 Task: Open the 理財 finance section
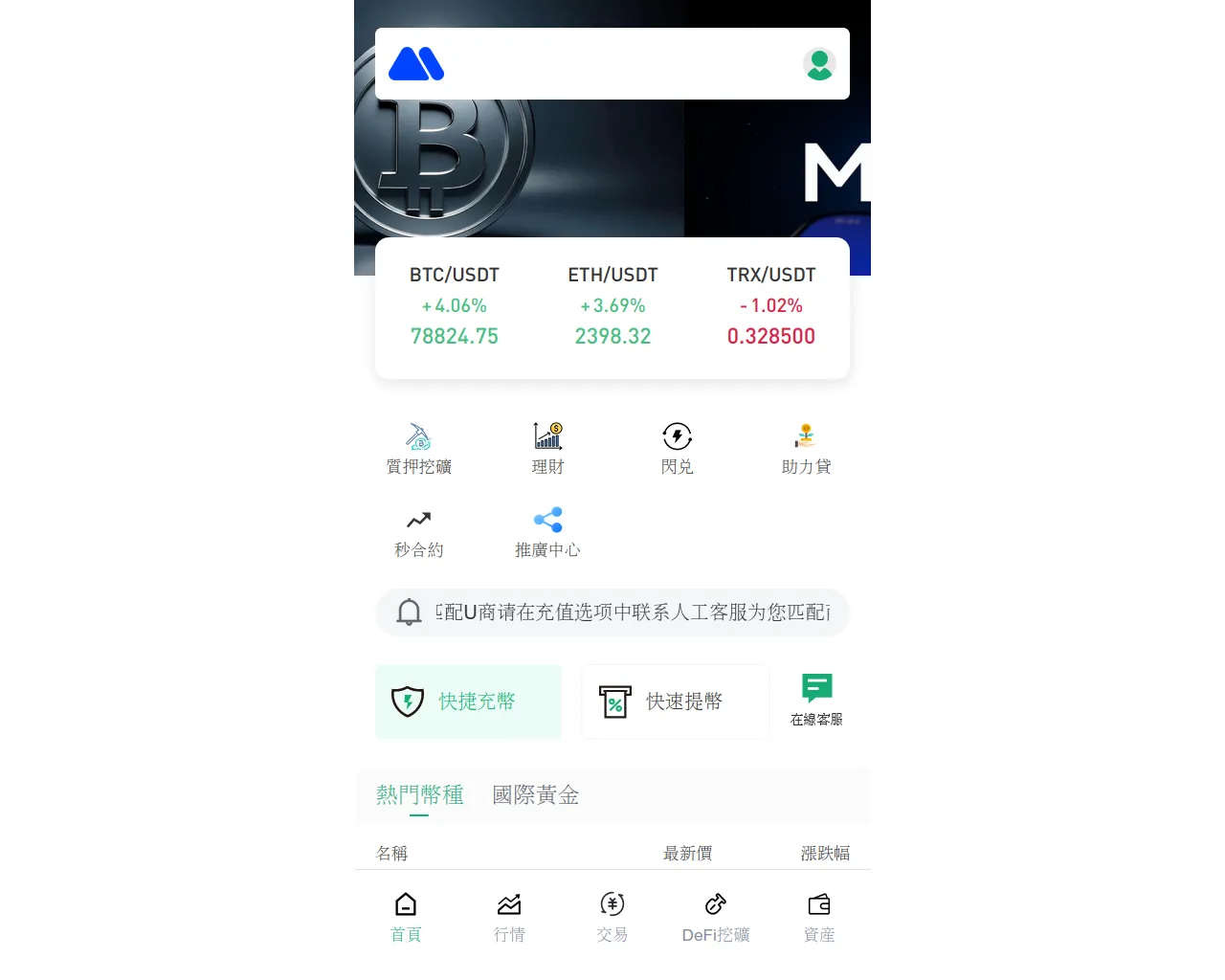pos(547,449)
